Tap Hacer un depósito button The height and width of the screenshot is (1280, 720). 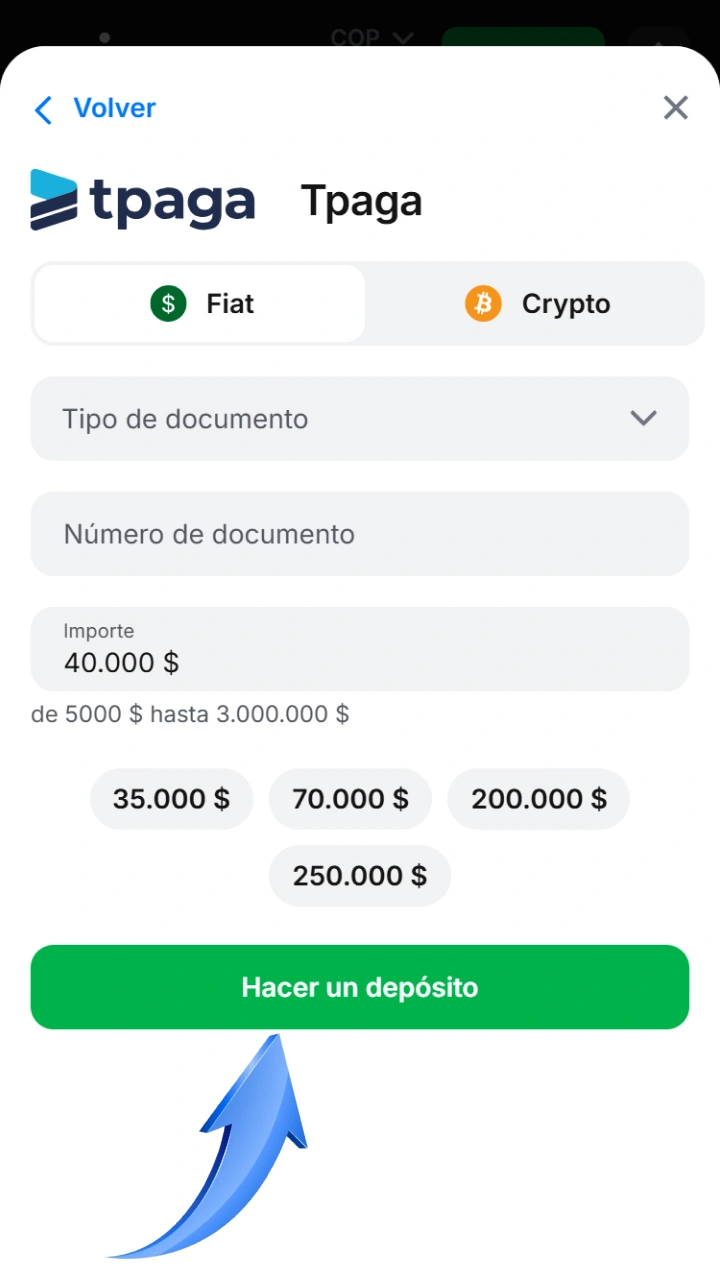coord(360,987)
